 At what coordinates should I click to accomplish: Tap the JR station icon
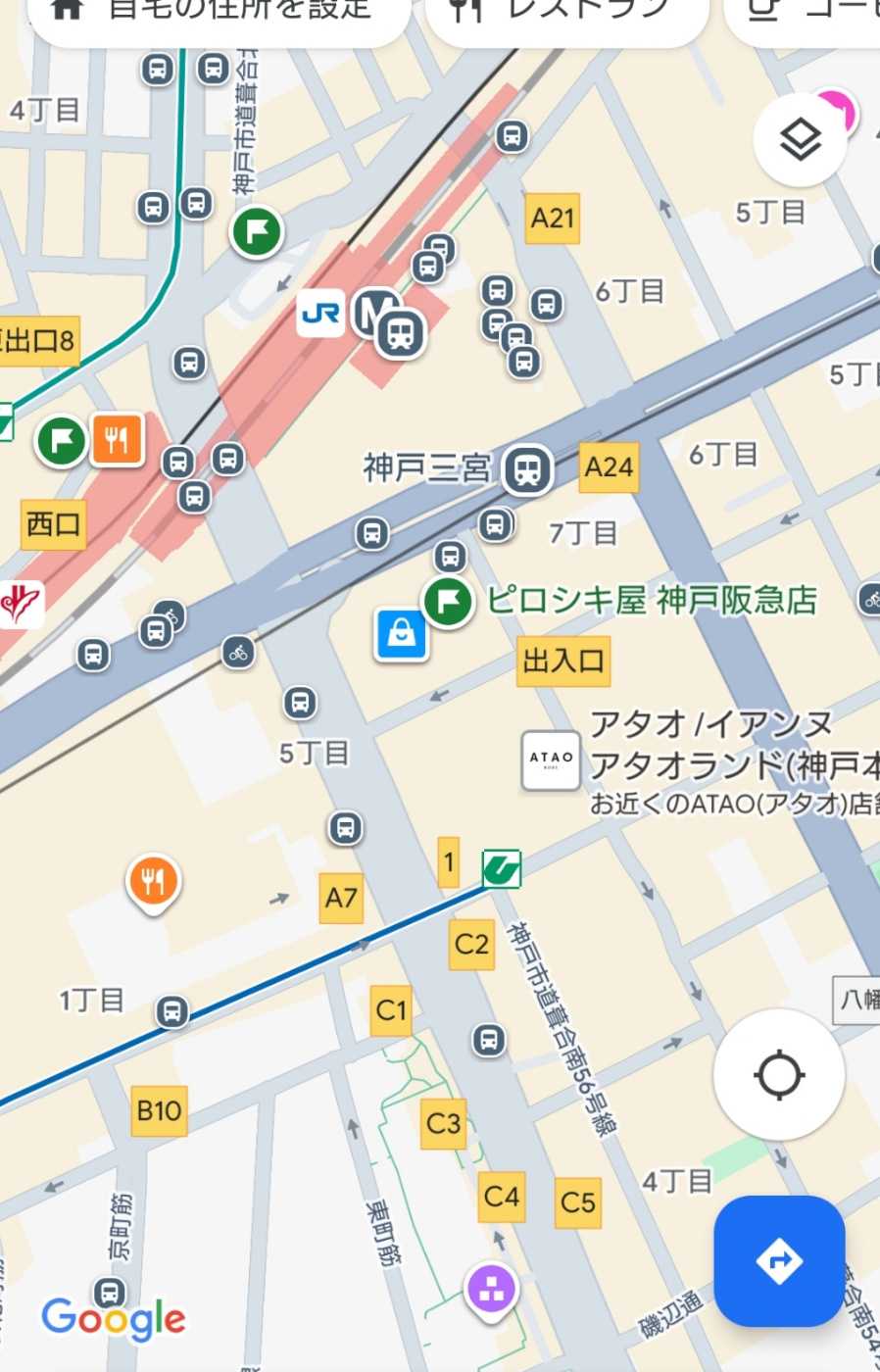click(x=320, y=314)
